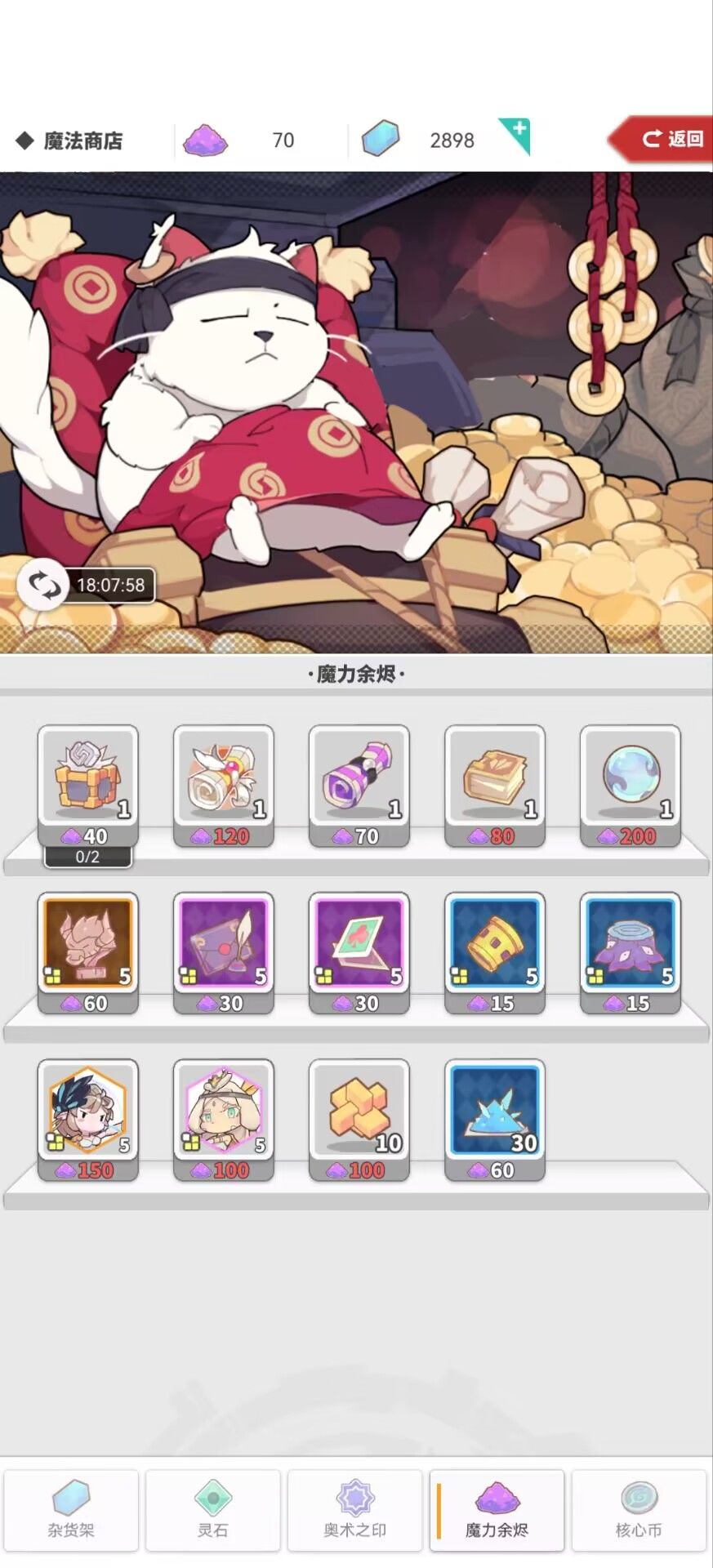Viewport: 713px width, 1568px height.
Task: Switch to the 魔力余烬 tab
Action: (497, 1508)
